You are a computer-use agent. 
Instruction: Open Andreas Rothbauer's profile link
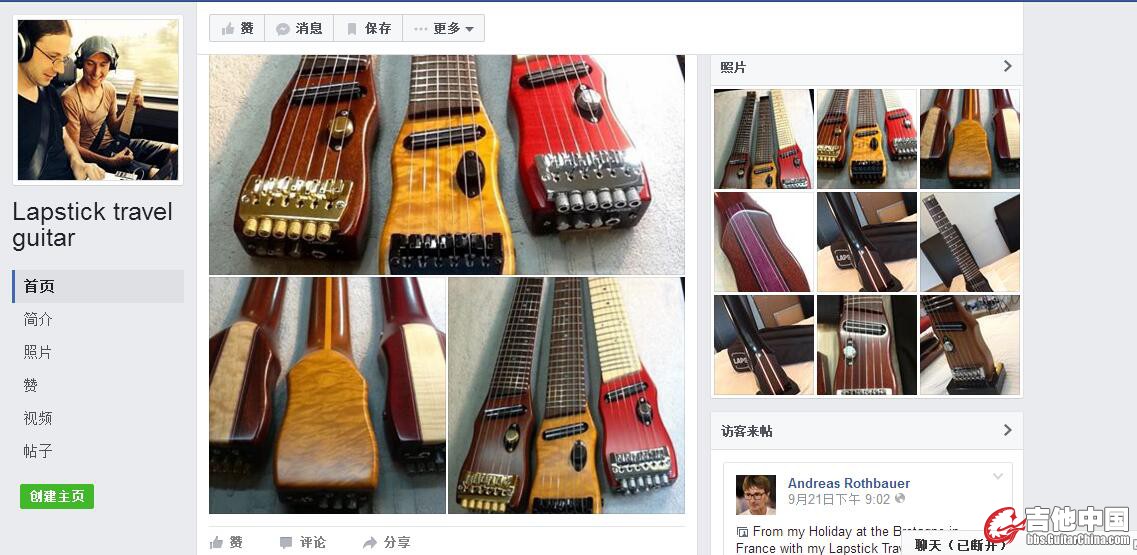click(848, 483)
